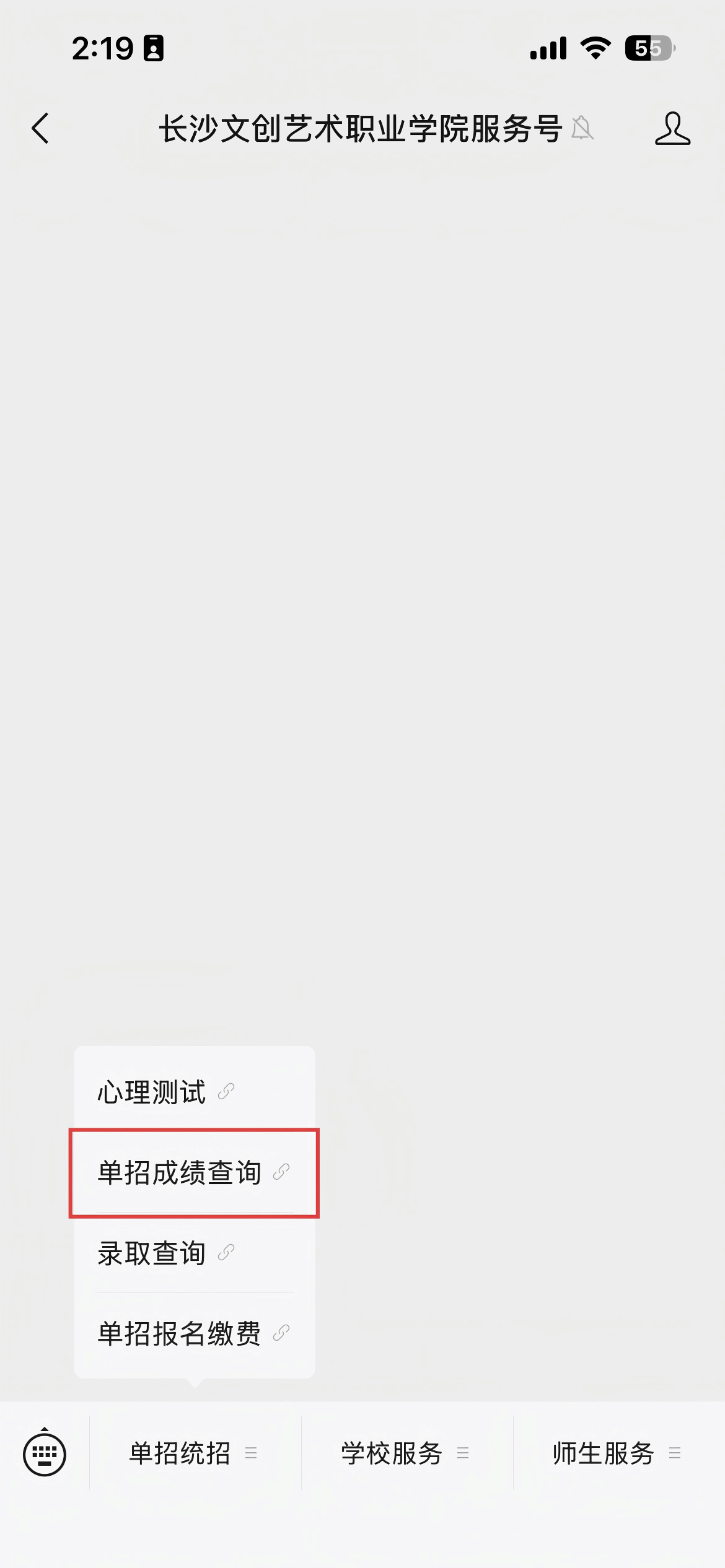Go back from the service account chat
The image size is (725, 1568).
coord(41,129)
